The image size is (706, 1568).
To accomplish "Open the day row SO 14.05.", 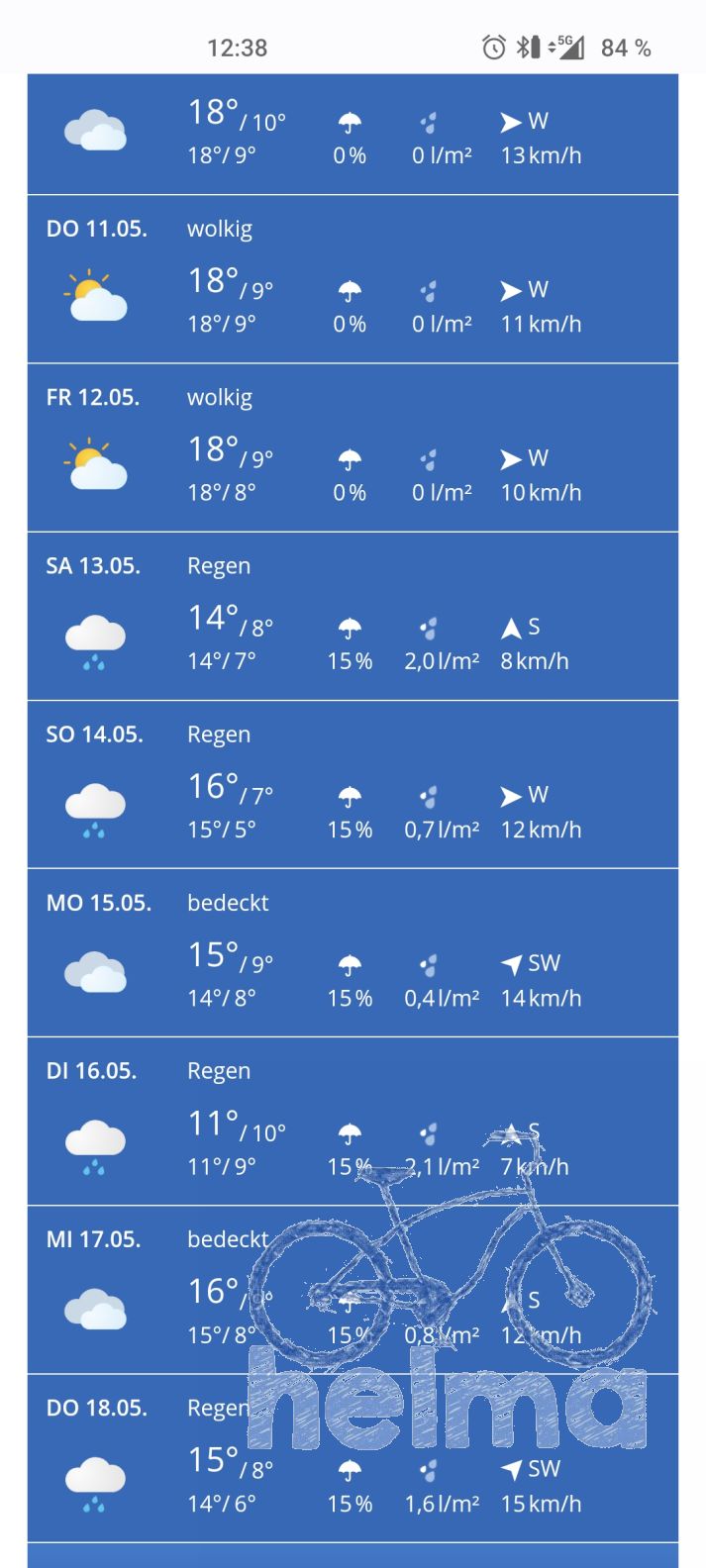I will click(353, 784).
